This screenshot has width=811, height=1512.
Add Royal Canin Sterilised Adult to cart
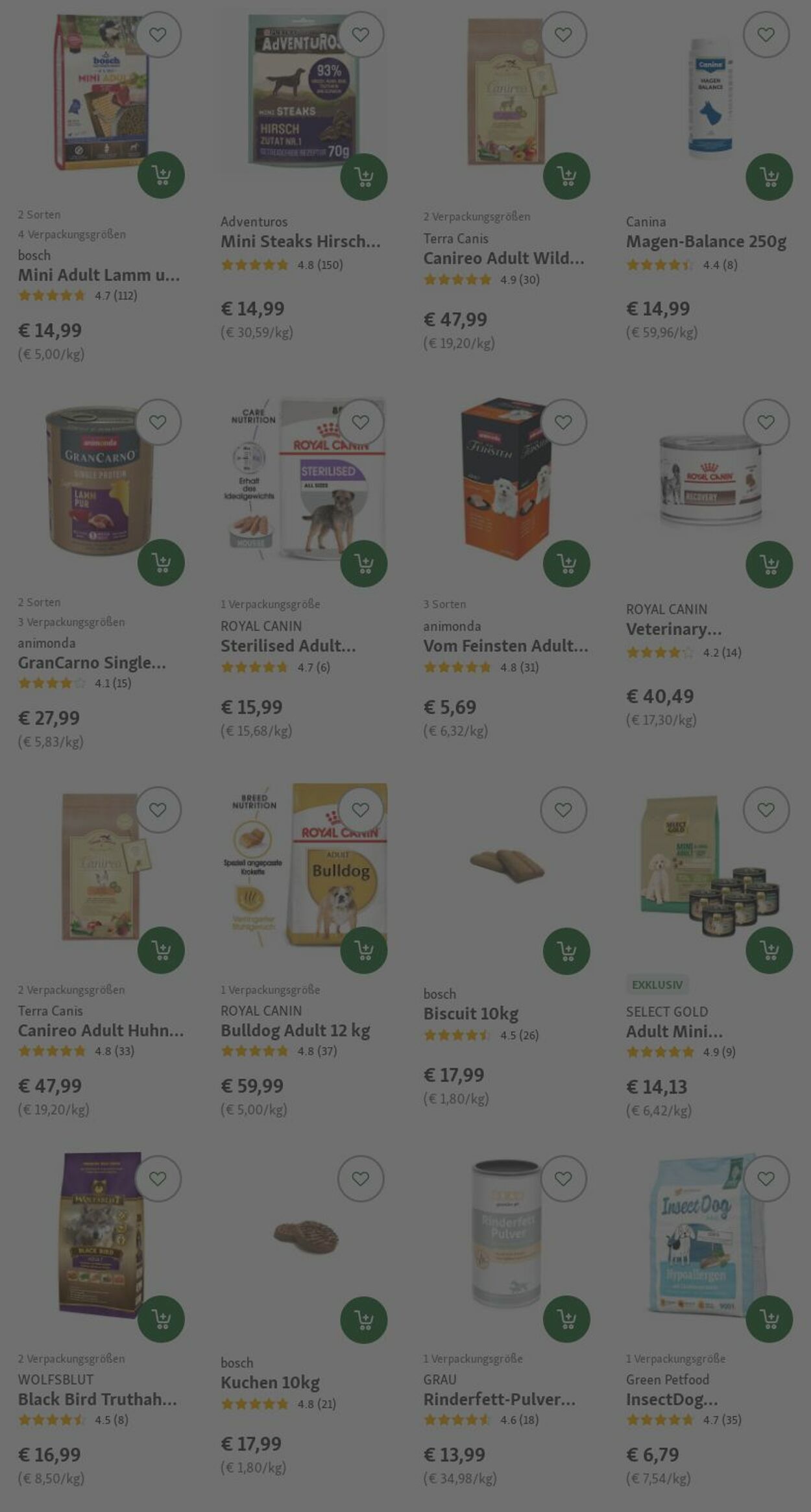point(363,563)
